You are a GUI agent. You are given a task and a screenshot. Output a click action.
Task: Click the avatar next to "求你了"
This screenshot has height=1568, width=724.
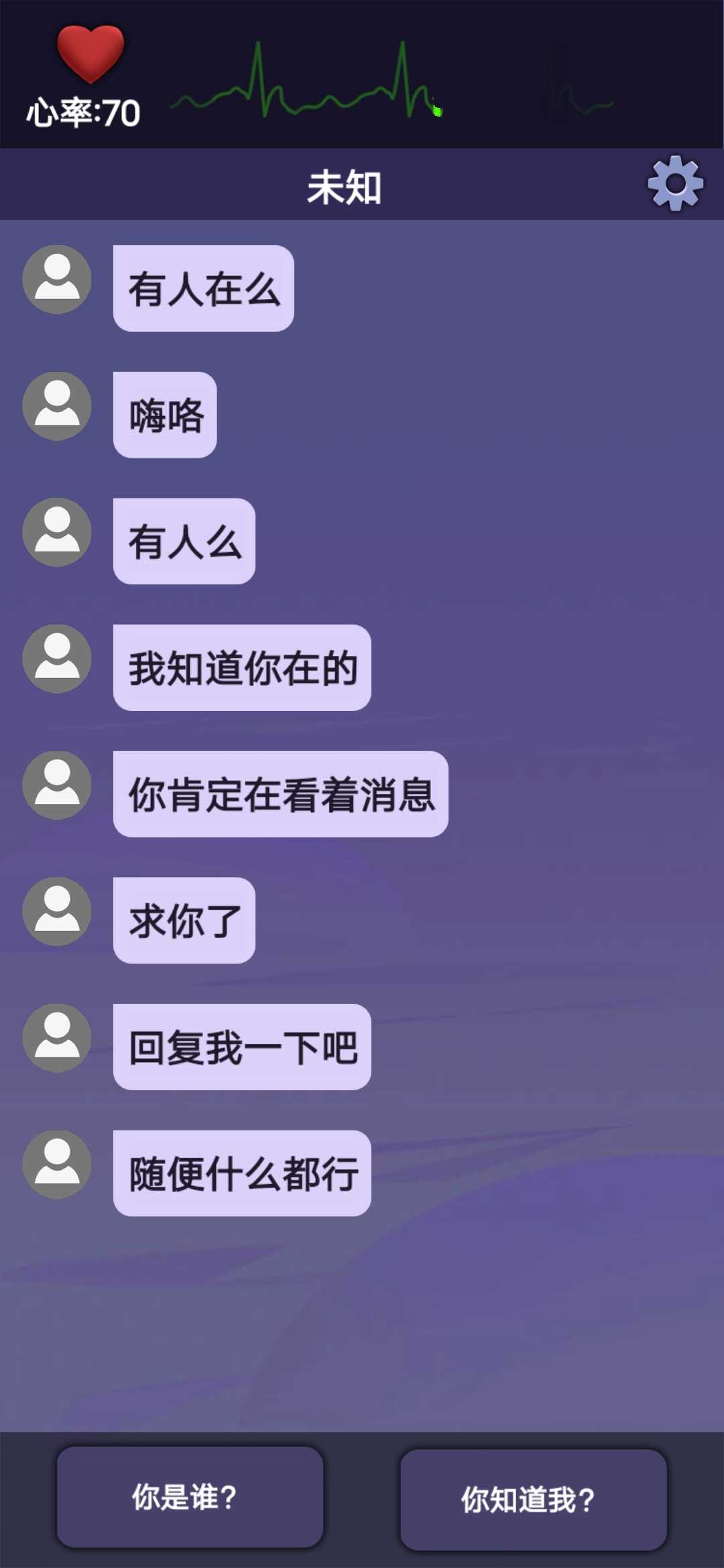pos(57,911)
